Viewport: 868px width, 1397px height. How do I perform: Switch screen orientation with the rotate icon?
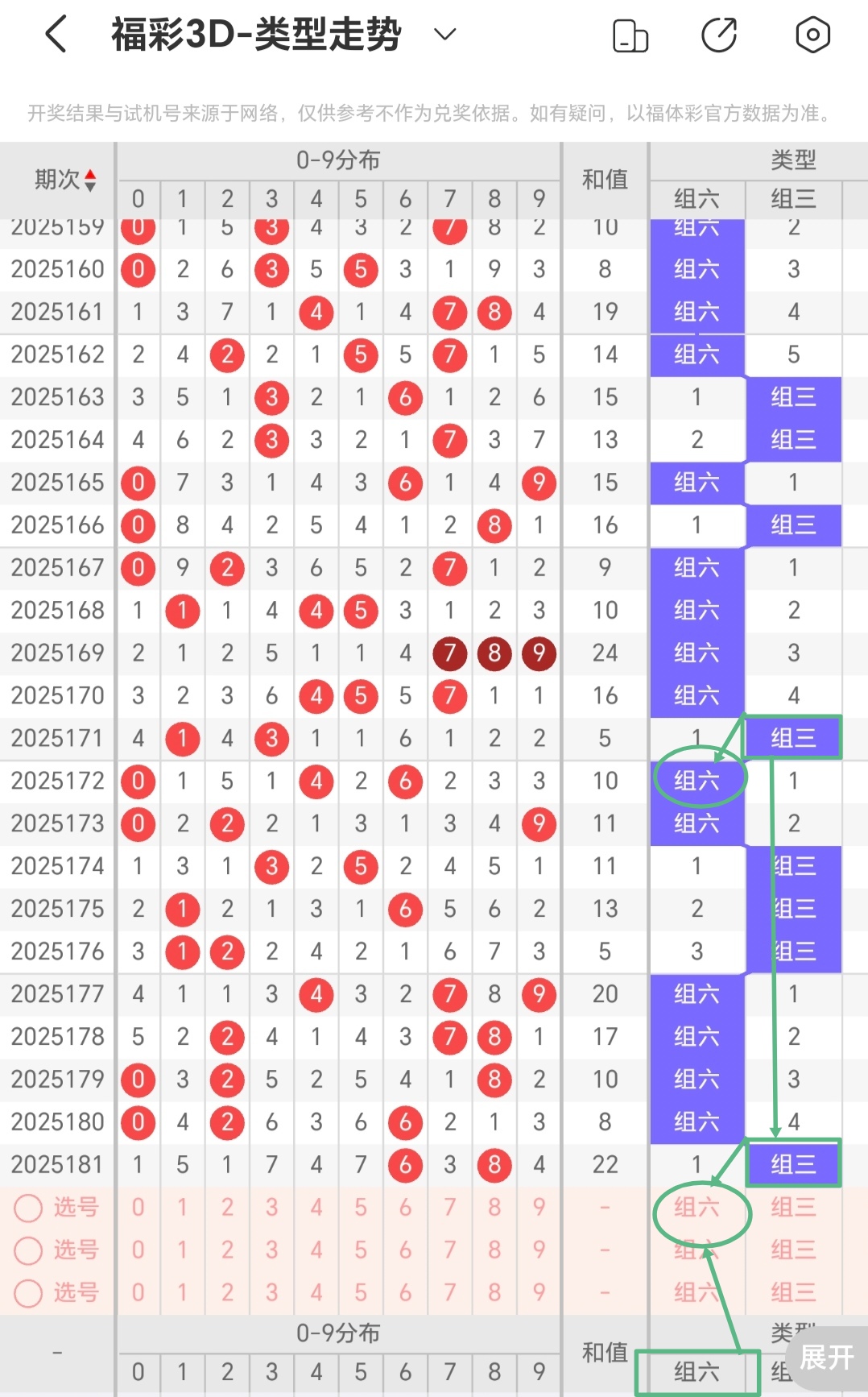(x=630, y=35)
